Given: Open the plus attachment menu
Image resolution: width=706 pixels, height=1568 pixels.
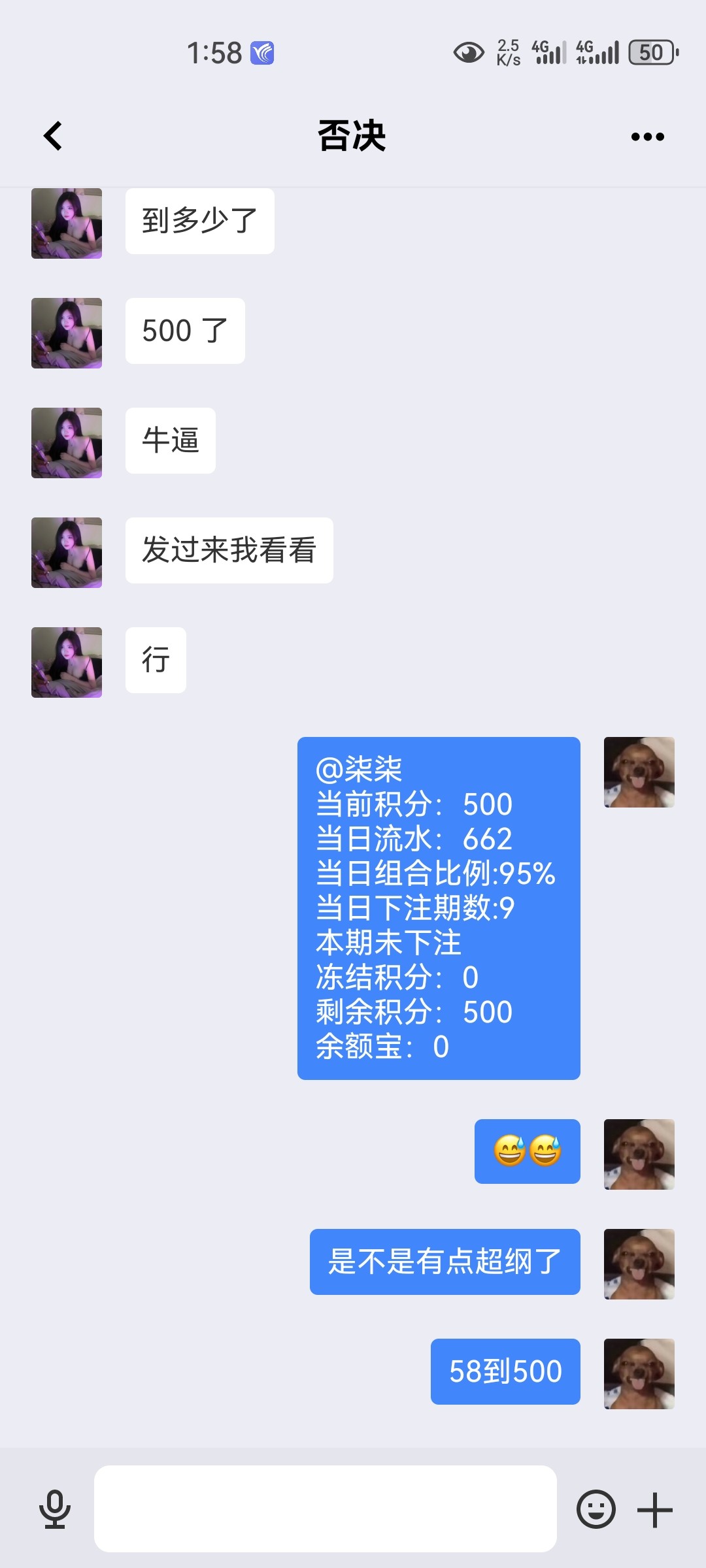Looking at the screenshot, I should (654, 1509).
